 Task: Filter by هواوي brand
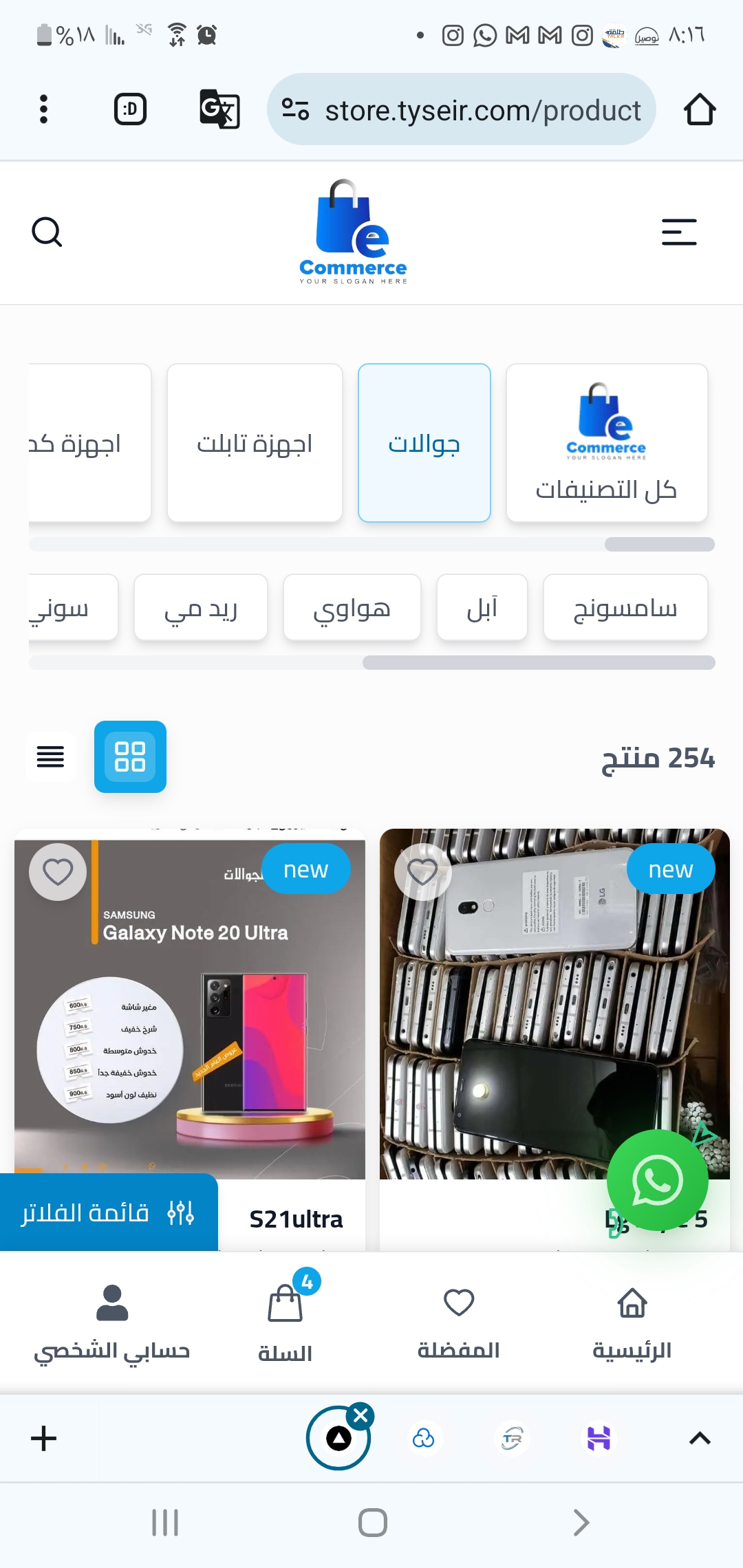tap(352, 608)
